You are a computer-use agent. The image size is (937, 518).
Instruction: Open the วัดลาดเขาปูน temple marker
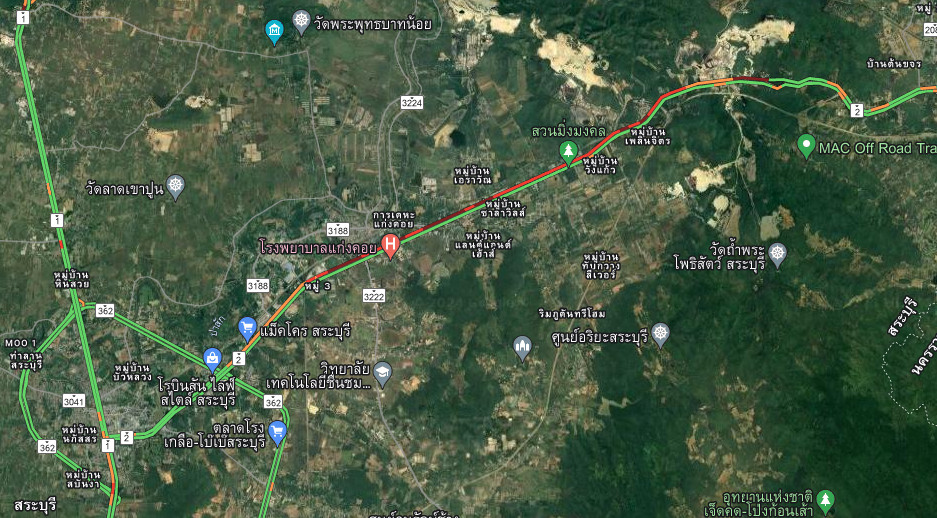pos(176,186)
